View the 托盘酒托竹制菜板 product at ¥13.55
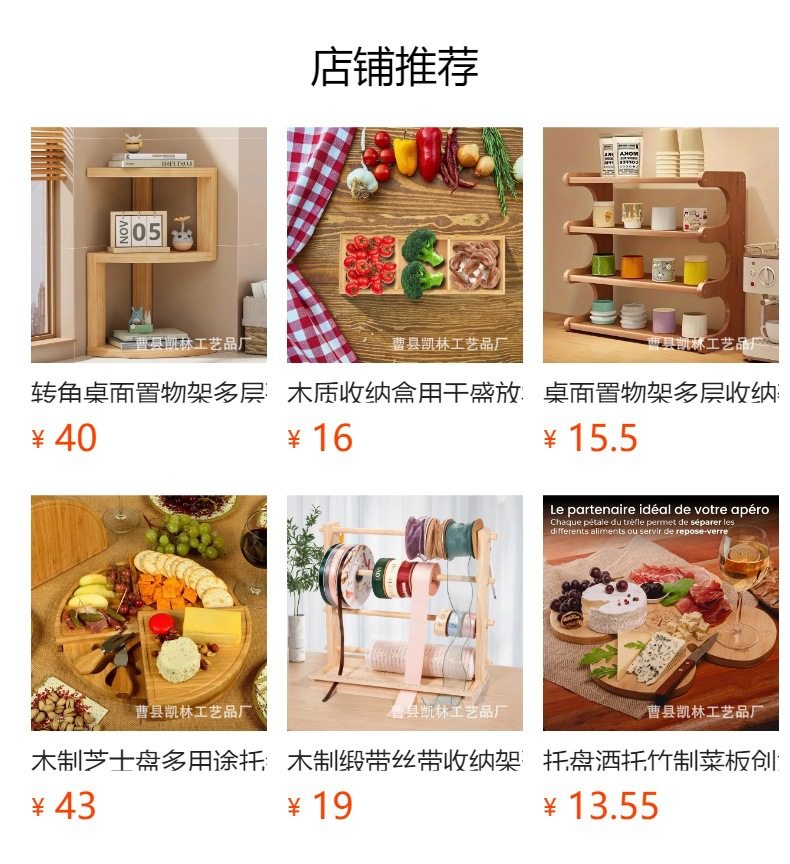 [x=660, y=613]
